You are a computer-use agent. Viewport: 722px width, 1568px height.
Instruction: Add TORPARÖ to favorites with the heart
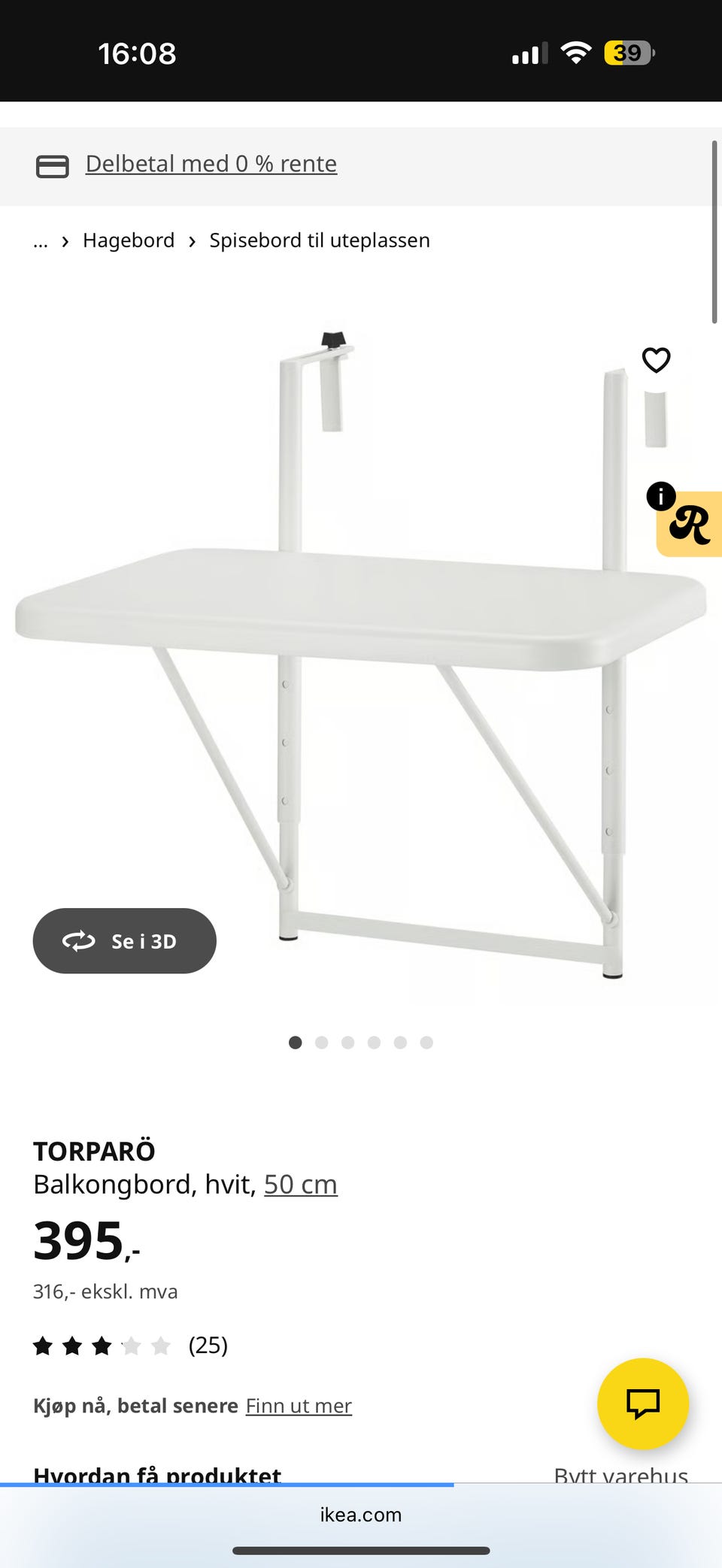[656, 360]
